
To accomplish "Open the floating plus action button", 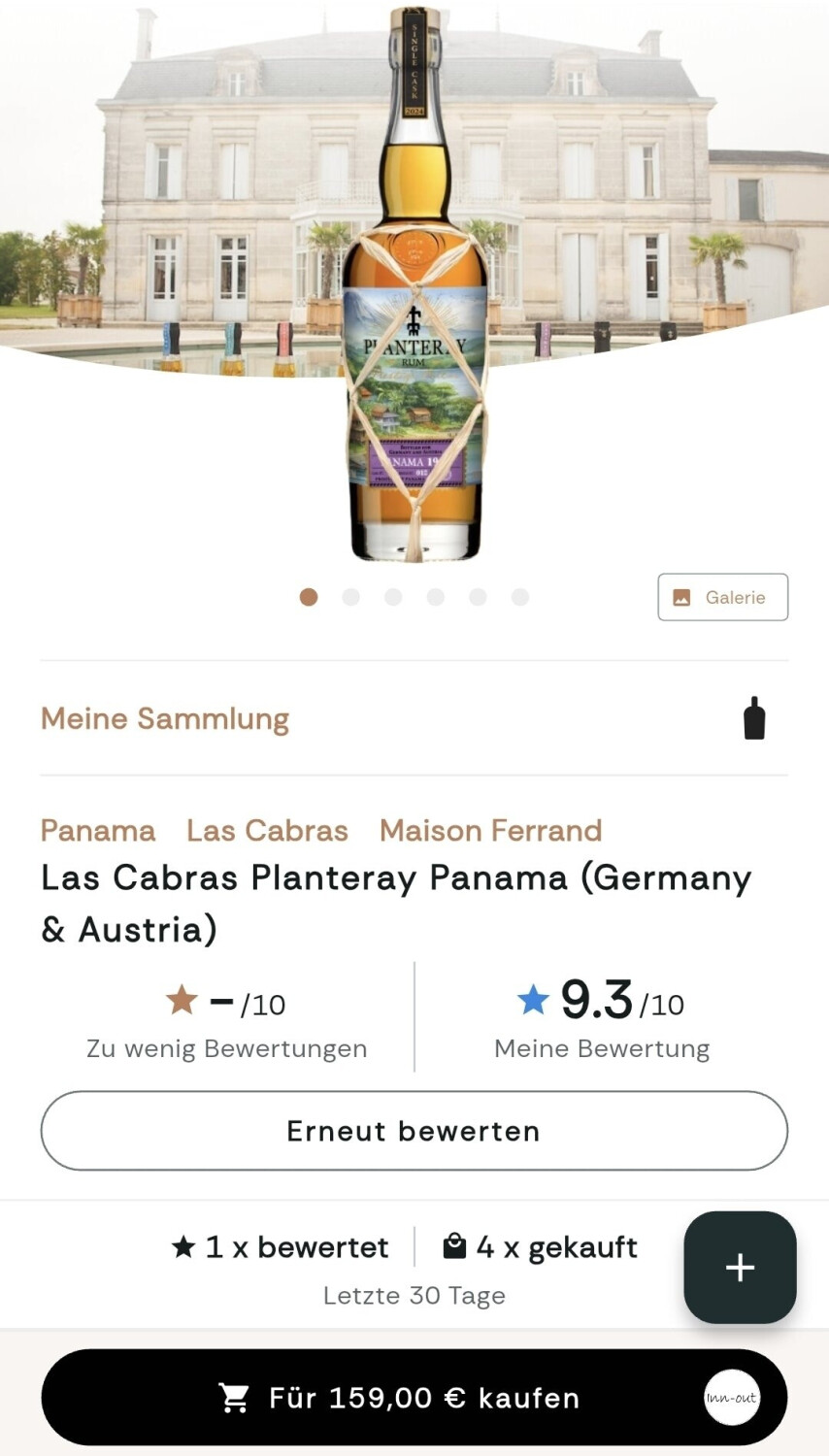I will point(740,1267).
